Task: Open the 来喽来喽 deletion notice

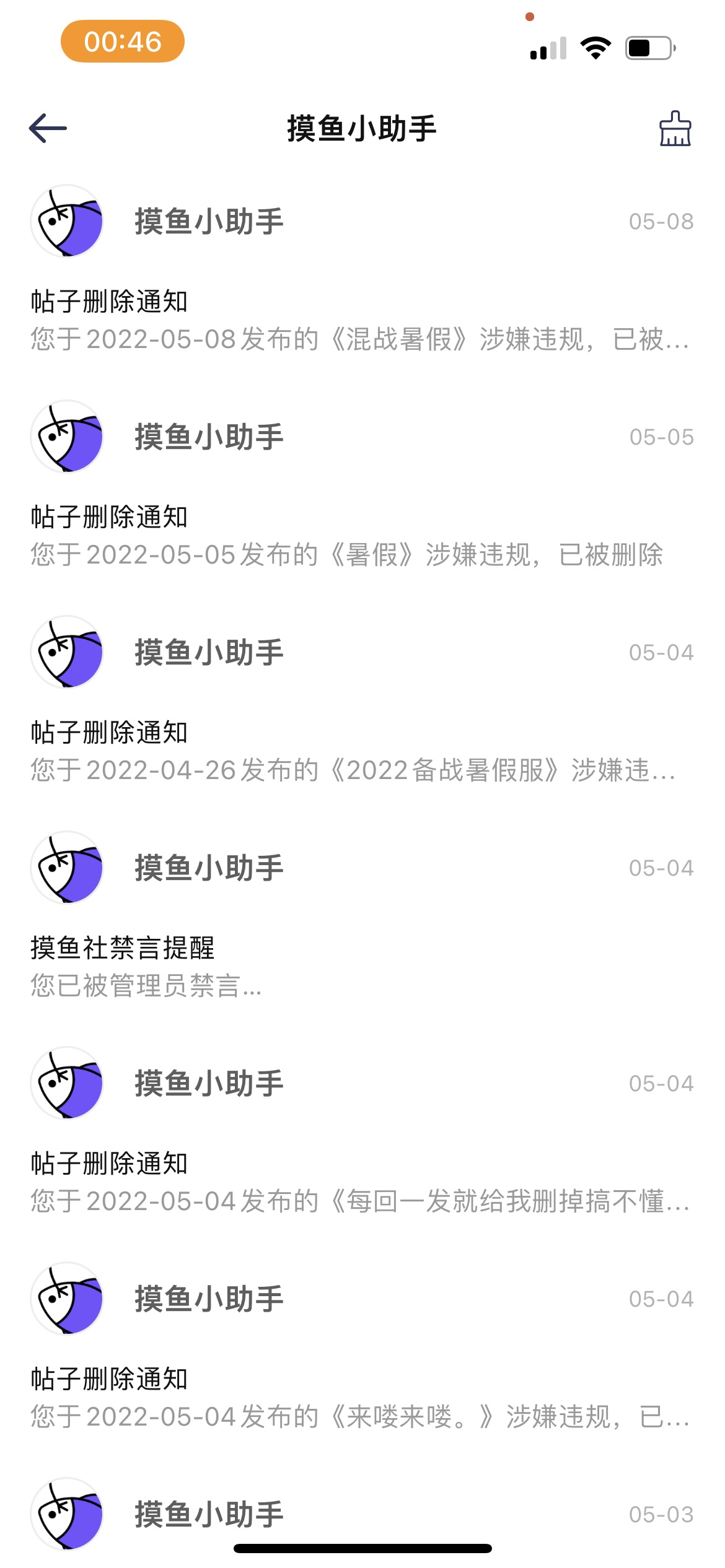Action: pos(362,1348)
